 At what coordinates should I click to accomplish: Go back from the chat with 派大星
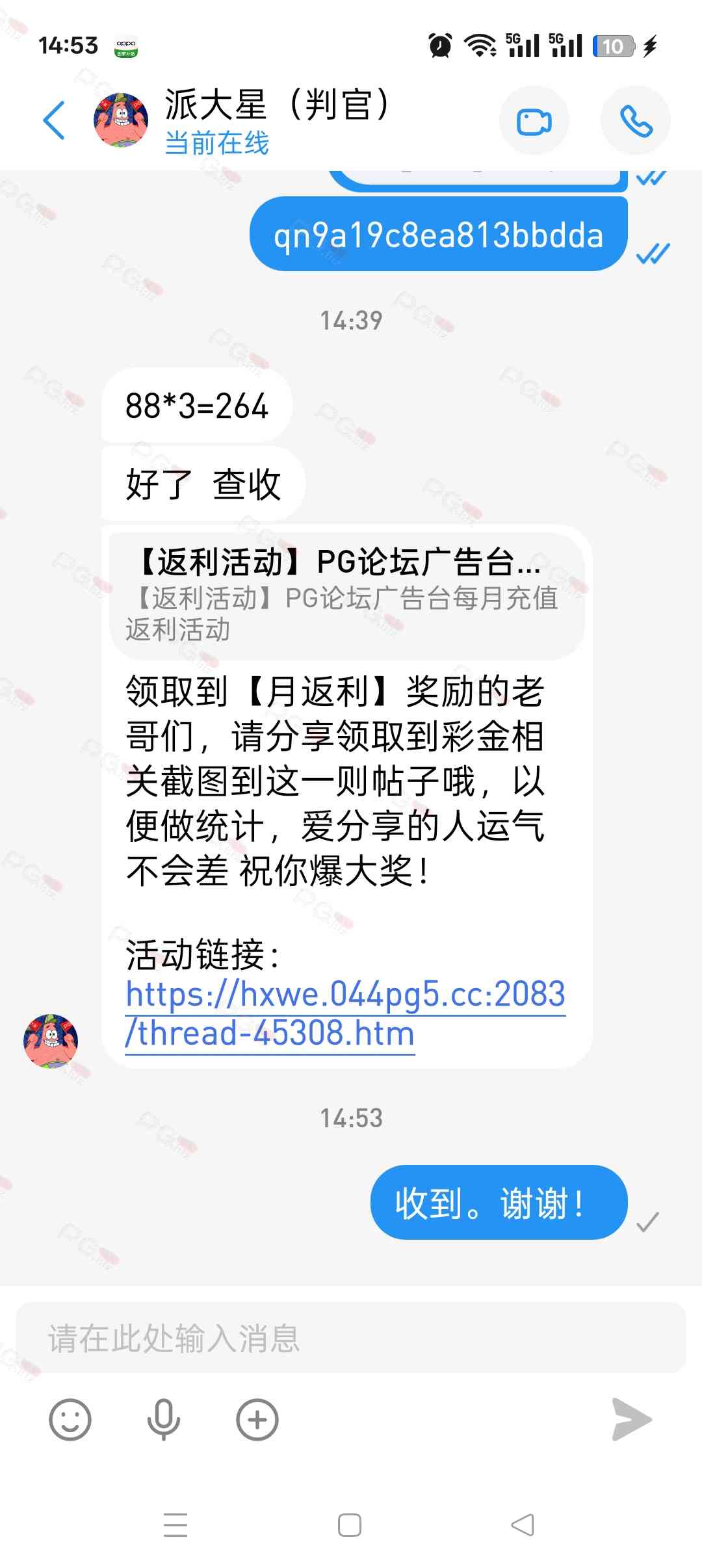coord(54,120)
